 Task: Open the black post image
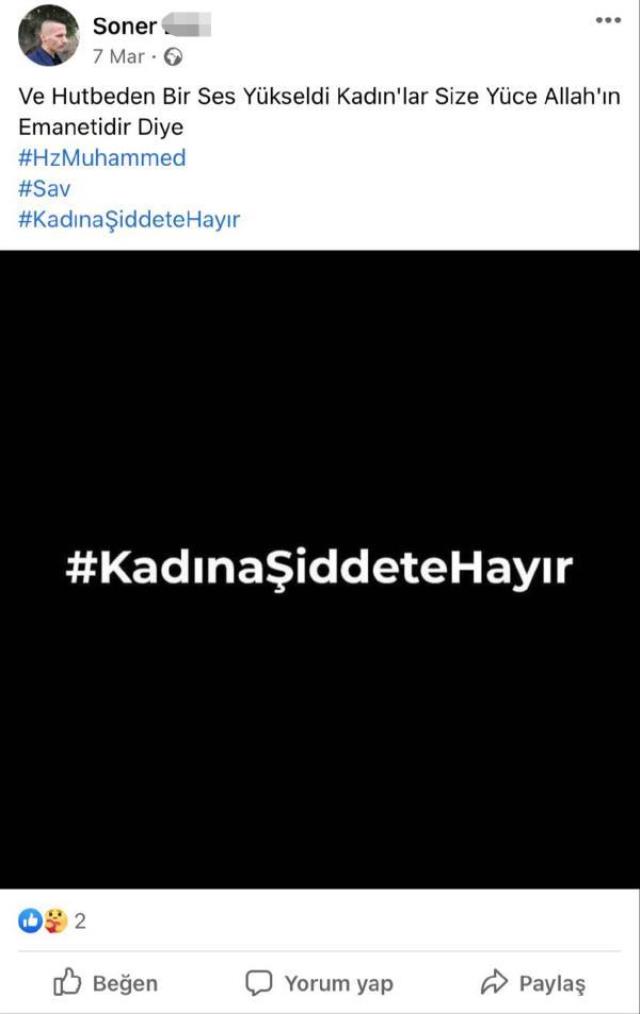click(x=320, y=568)
